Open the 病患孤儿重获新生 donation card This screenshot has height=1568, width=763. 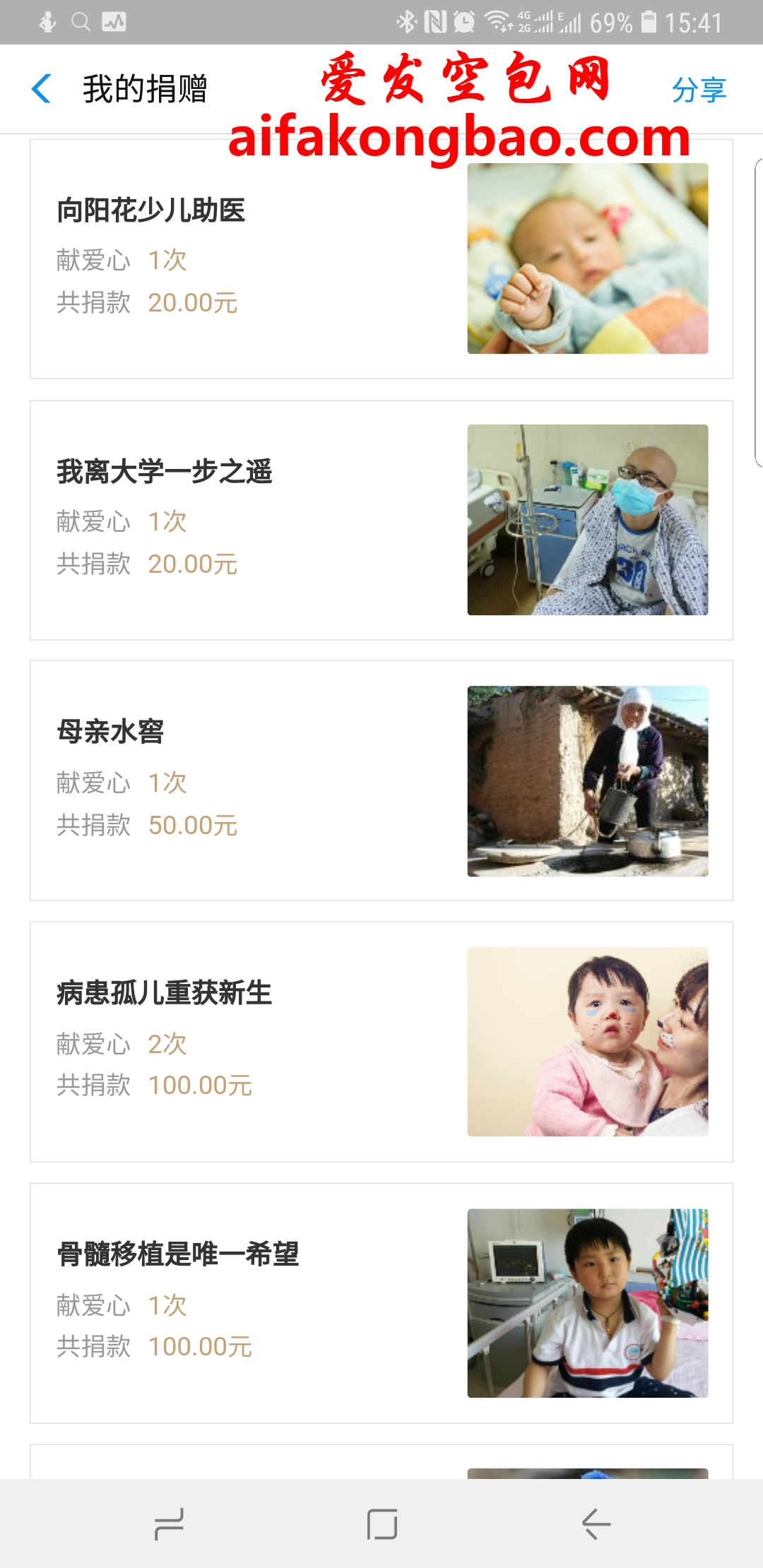[381, 1042]
